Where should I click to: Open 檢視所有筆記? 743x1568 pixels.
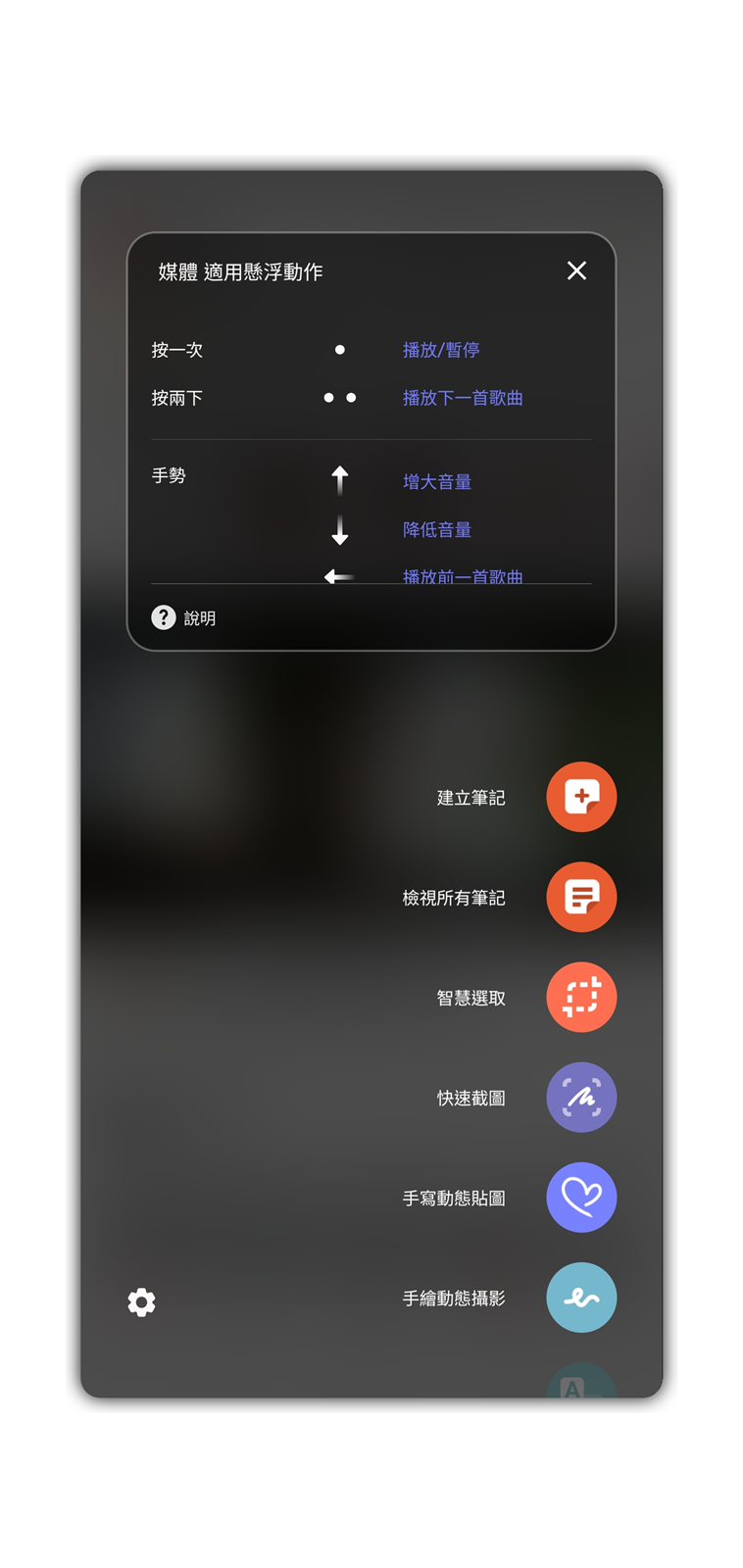pyautogui.click(x=580, y=897)
